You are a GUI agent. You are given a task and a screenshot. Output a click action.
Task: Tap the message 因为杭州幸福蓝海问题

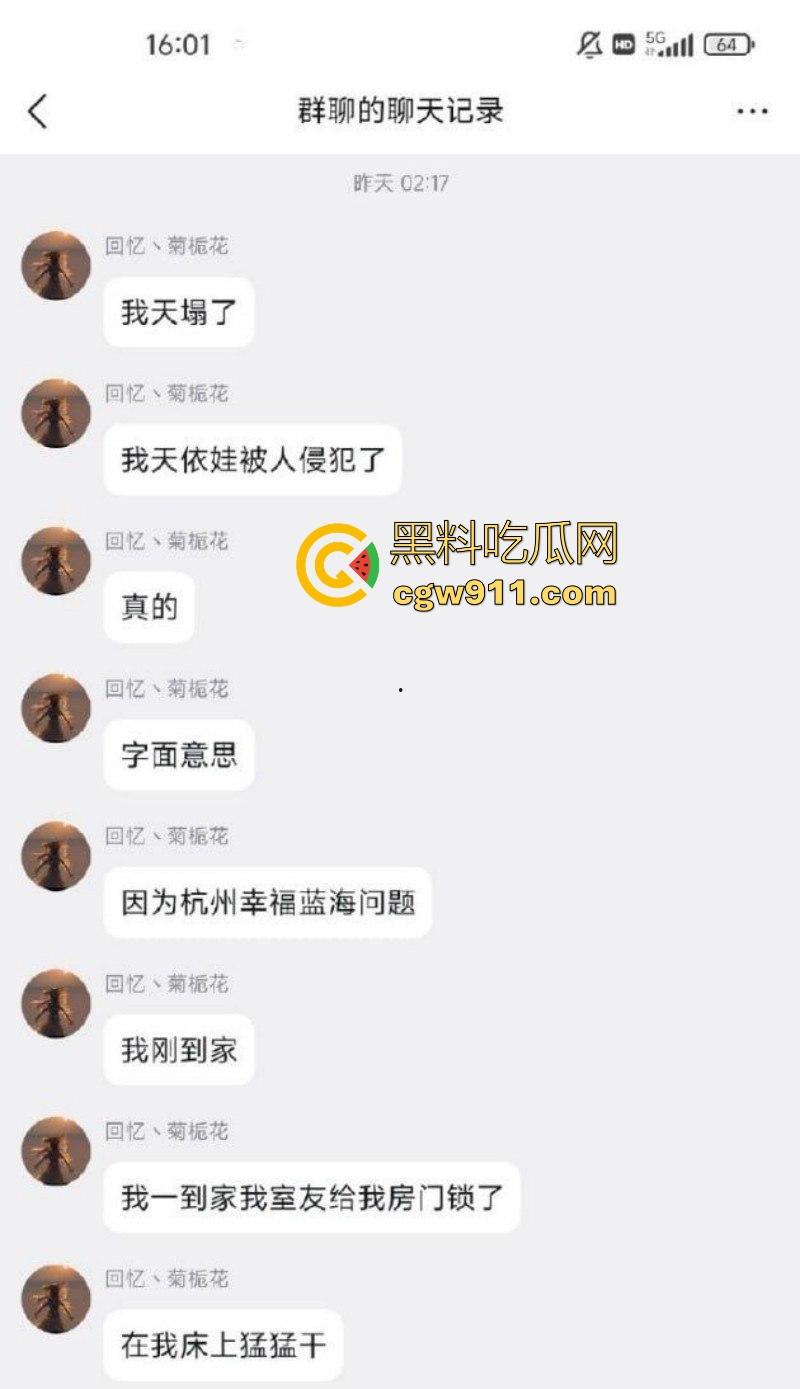(268, 902)
